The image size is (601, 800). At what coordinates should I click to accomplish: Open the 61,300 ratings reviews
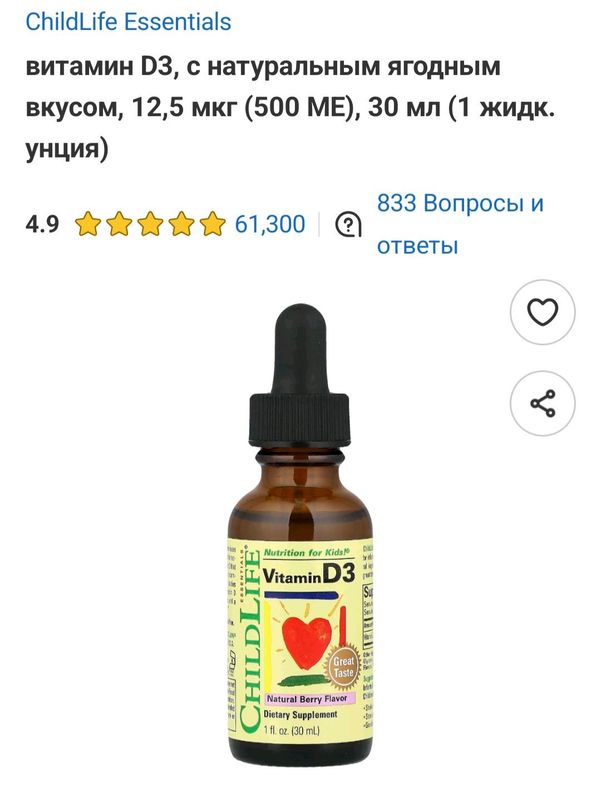tap(270, 224)
